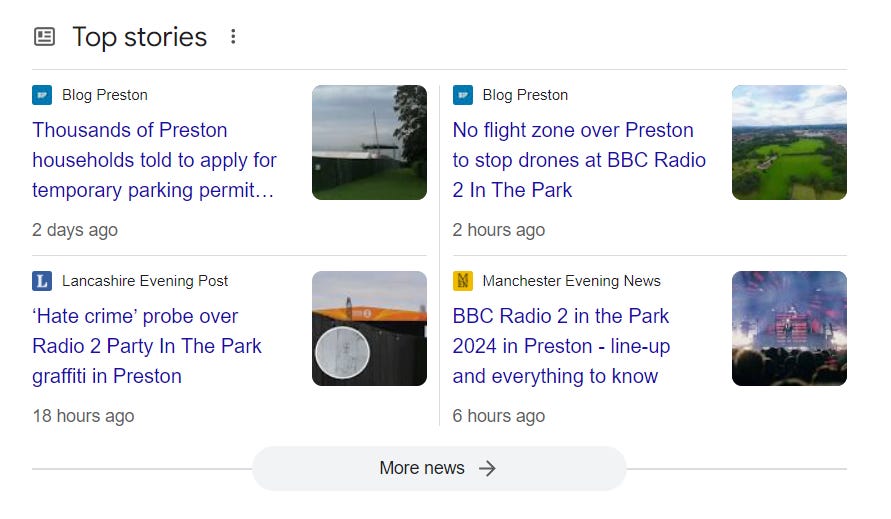This screenshot has width=891, height=519.
Task: Tap the graffiti story image
Action: pyautogui.click(x=369, y=329)
